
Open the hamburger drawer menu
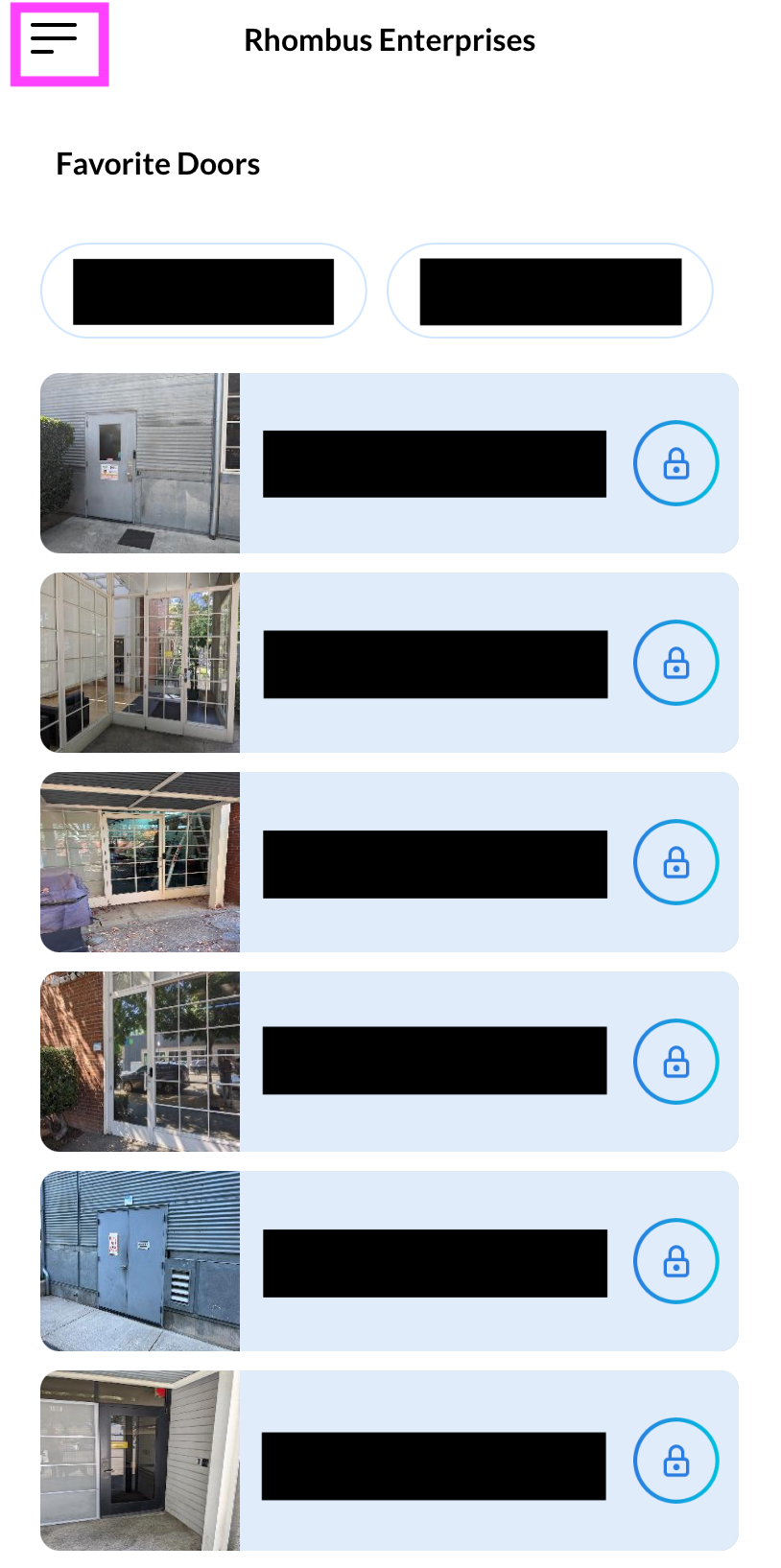pyautogui.click(x=55, y=41)
